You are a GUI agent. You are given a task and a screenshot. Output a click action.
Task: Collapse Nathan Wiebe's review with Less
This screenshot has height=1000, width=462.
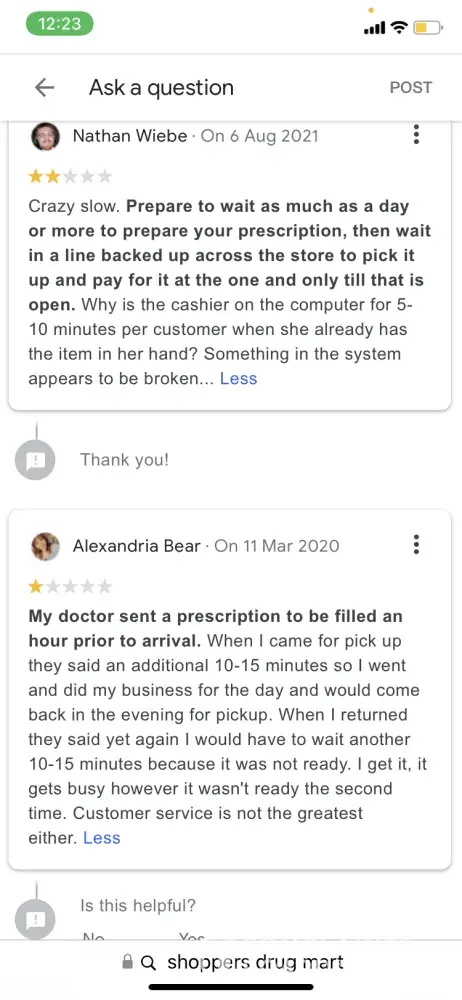239,378
